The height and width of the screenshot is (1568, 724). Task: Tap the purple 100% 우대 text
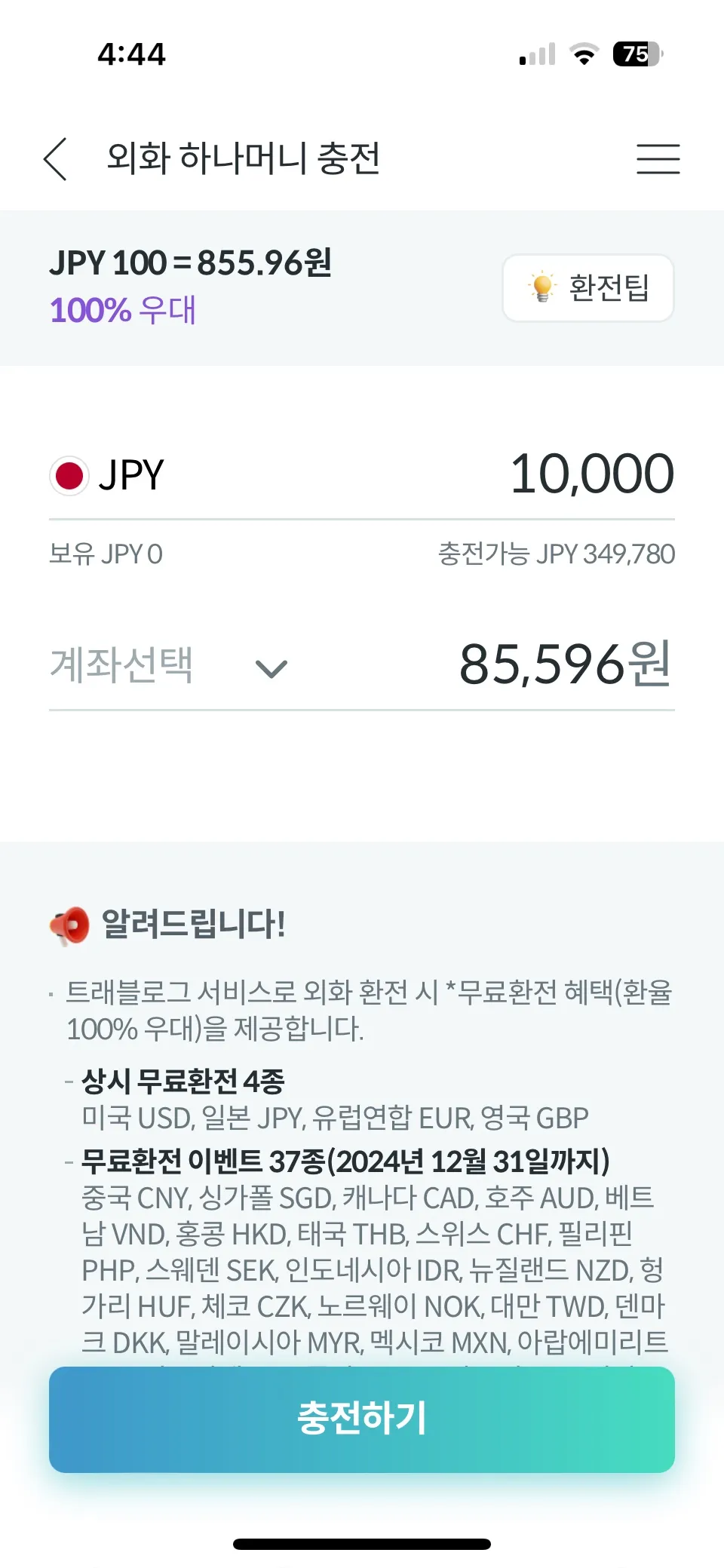tap(122, 308)
